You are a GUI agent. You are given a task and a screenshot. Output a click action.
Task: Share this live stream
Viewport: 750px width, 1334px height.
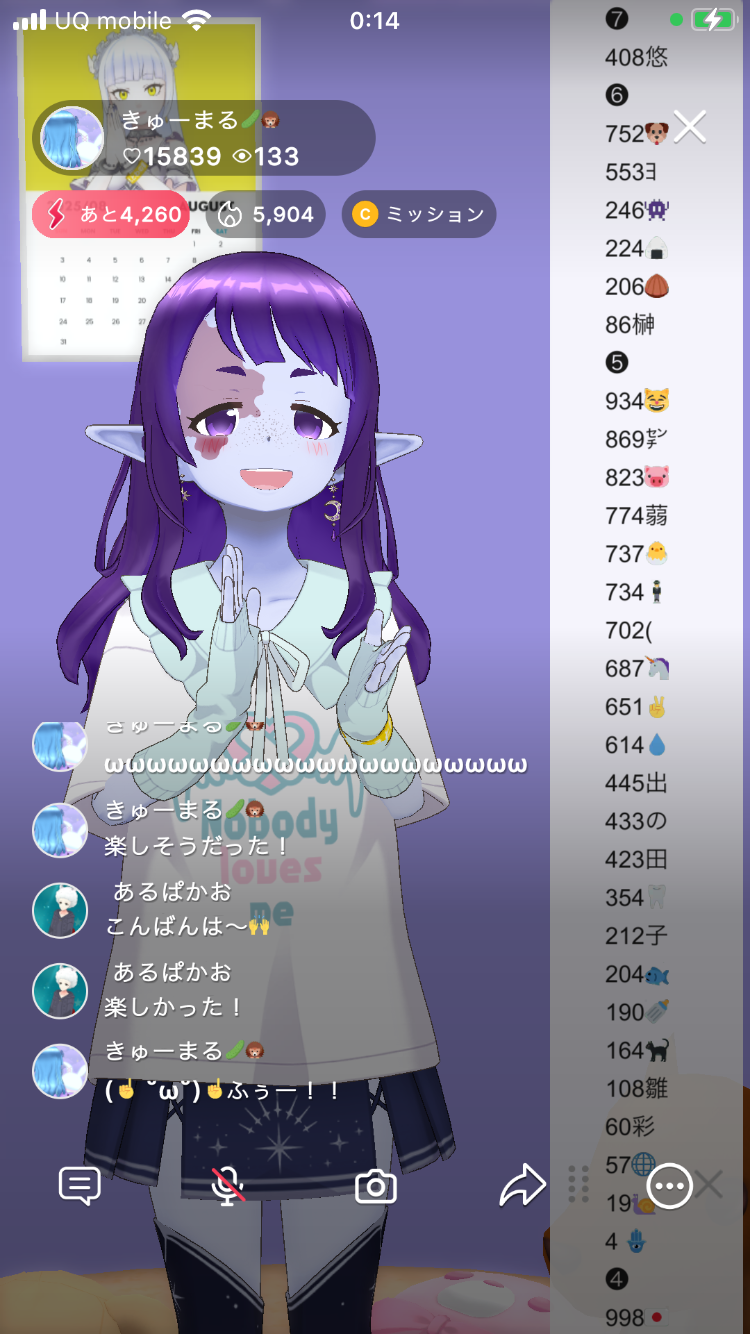tap(522, 1186)
